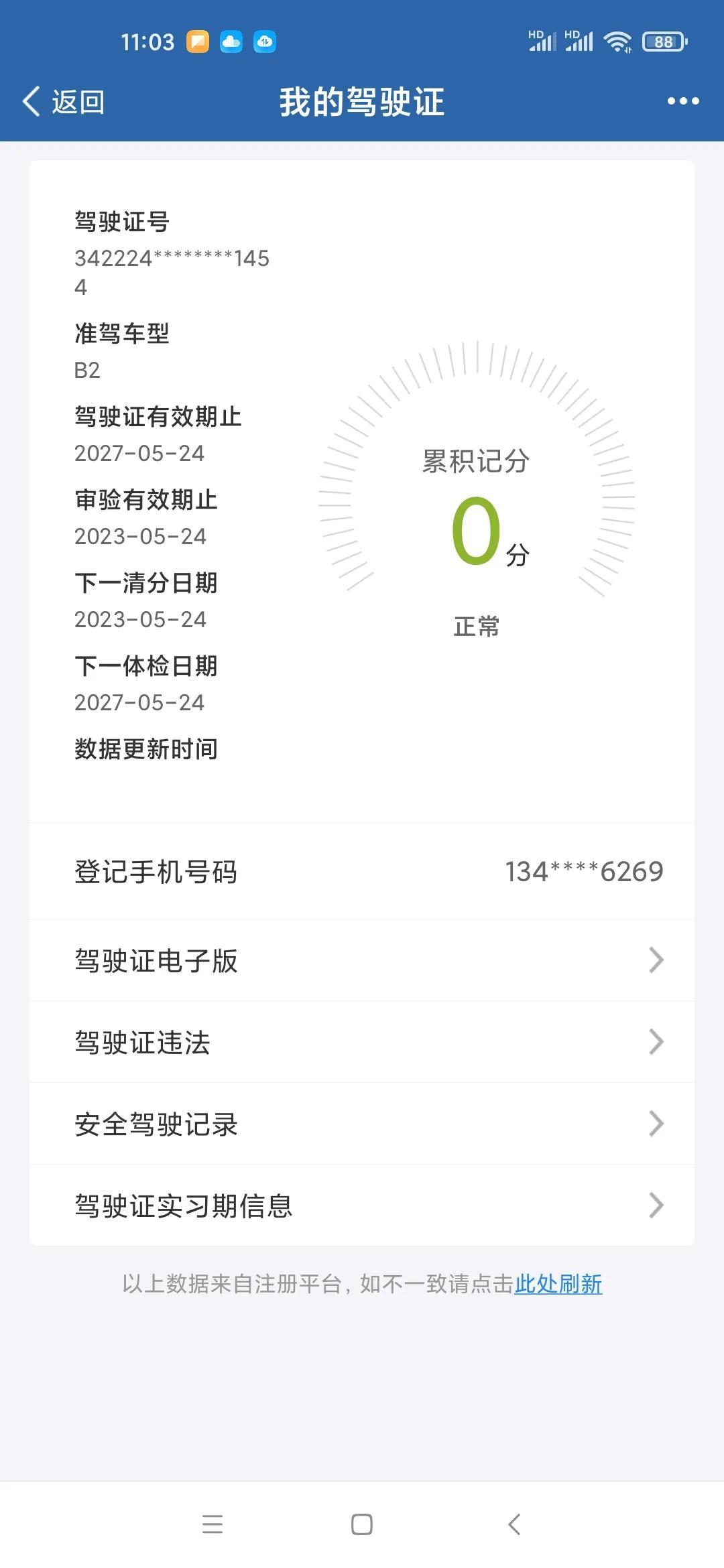Image resolution: width=724 pixels, height=1568 pixels.
Task: Open the three-dot overflow menu
Action: tap(682, 101)
